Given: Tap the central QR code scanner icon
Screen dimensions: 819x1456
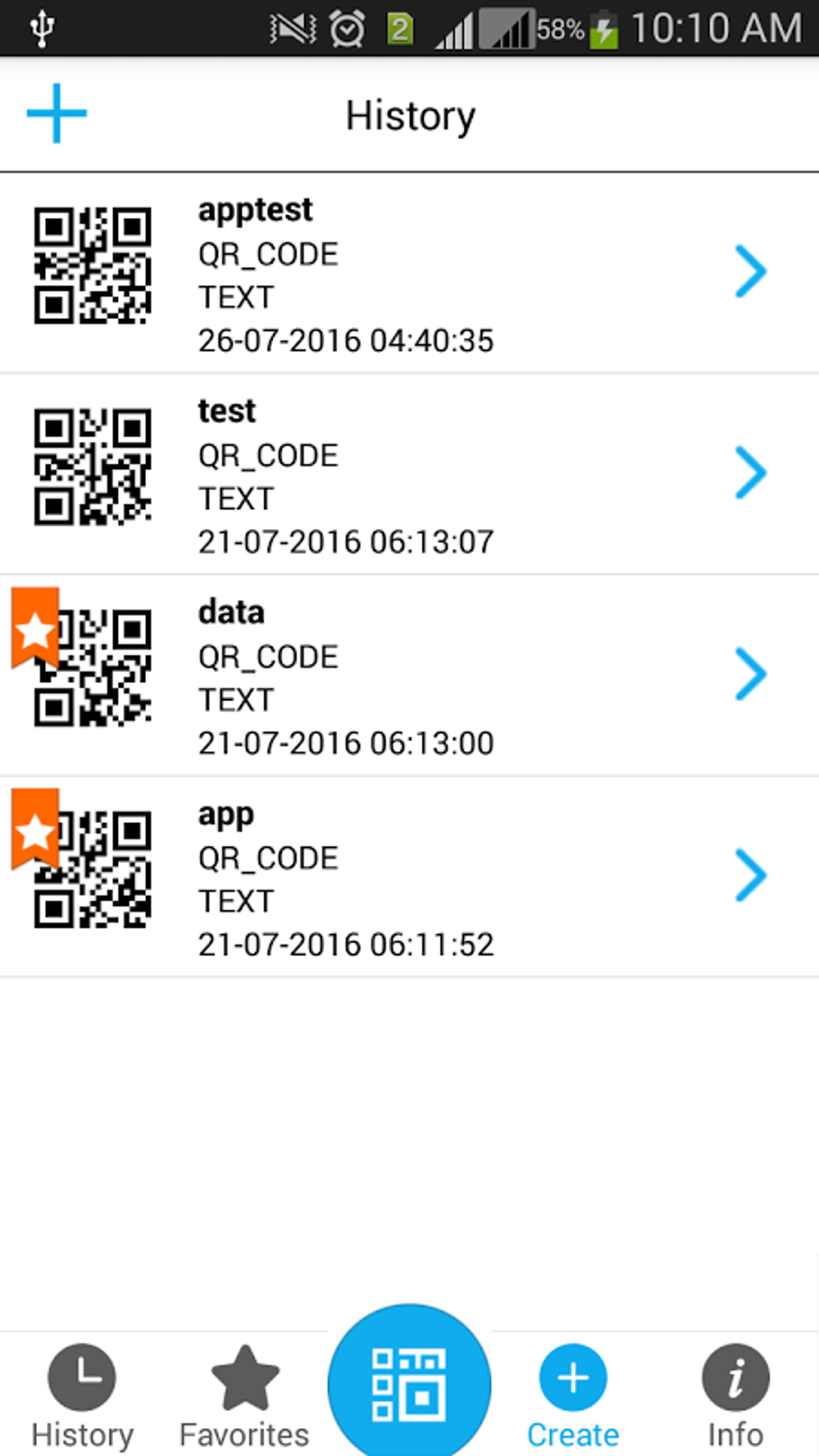Looking at the screenshot, I should pyautogui.click(x=409, y=1383).
